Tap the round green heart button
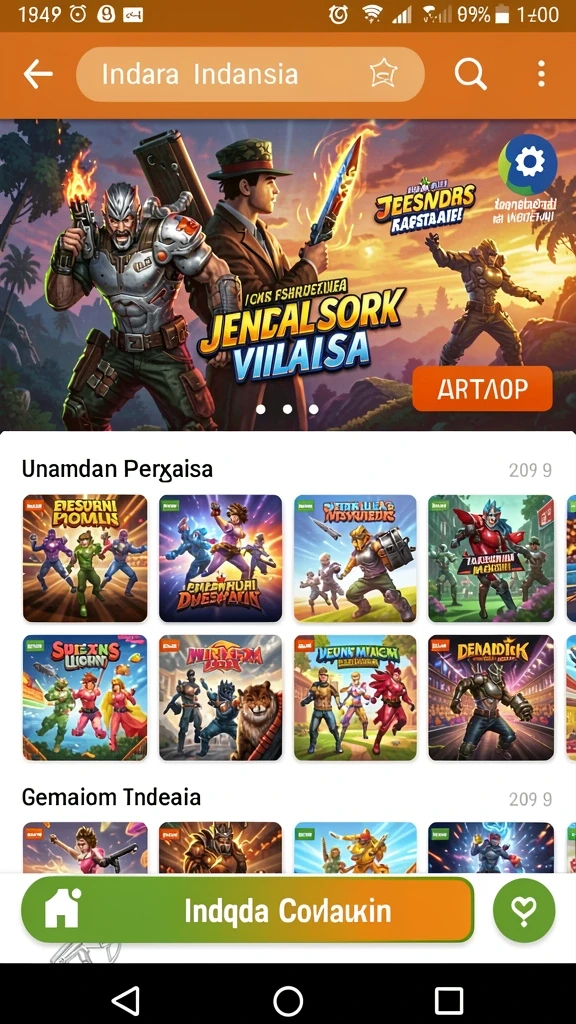The image size is (576, 1024). [x=524, y=910]
